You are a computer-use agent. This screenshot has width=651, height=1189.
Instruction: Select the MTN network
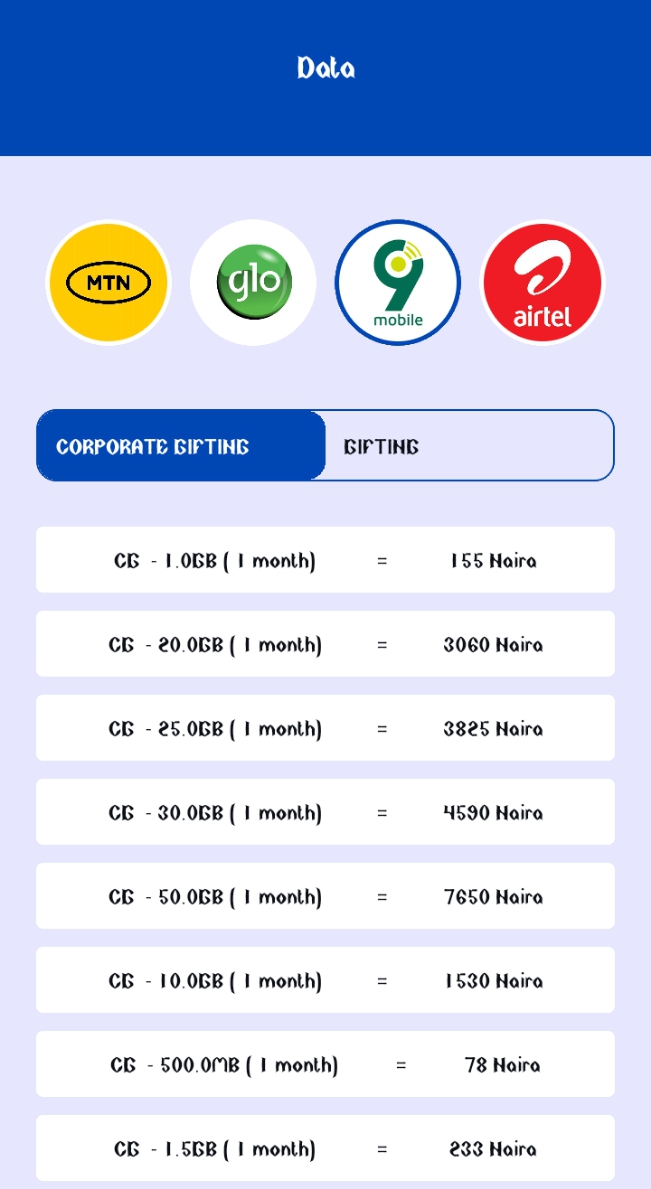(x=108, y=283)
